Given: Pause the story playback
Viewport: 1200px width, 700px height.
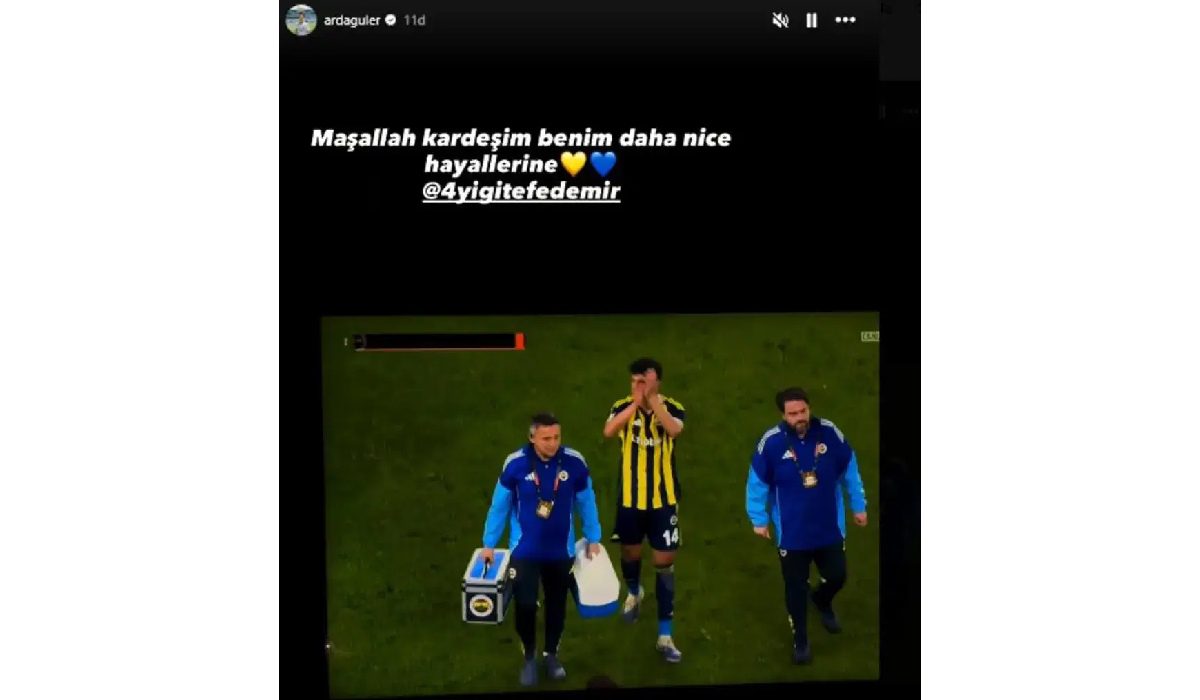Looking at the screenshot, I should coord(812,20).
